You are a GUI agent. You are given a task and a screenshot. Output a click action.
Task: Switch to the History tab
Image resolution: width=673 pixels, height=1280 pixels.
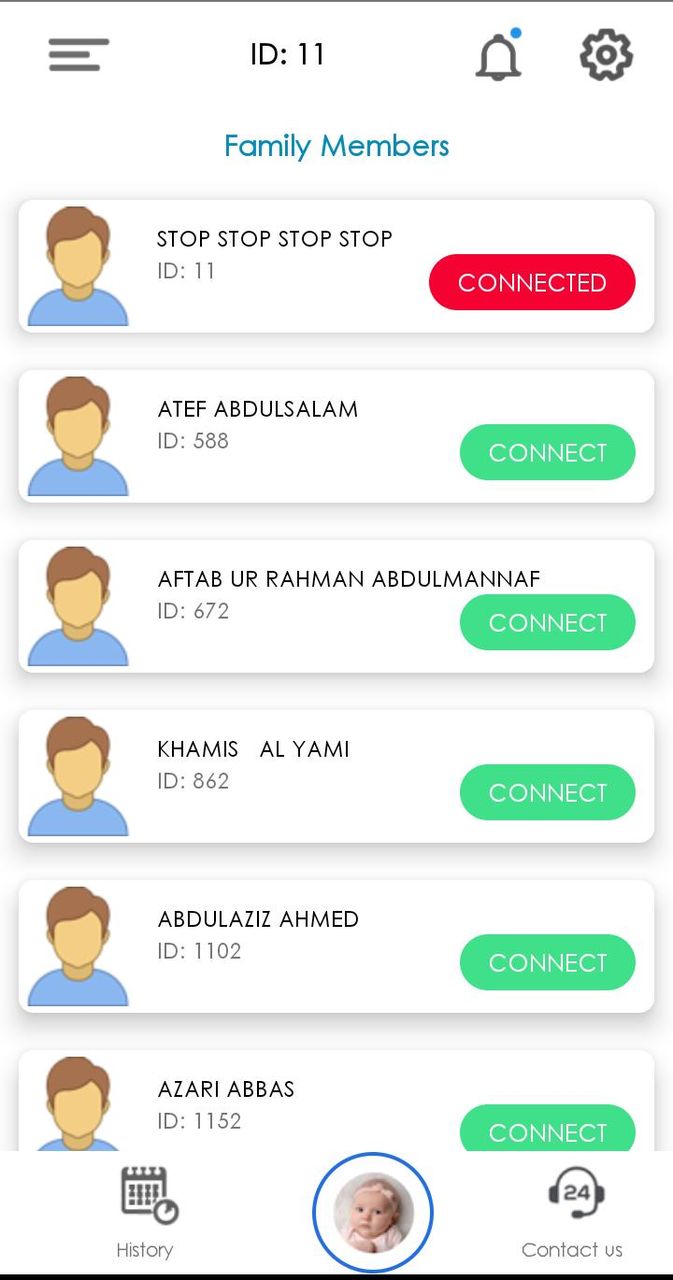(x=146, y=1214)
